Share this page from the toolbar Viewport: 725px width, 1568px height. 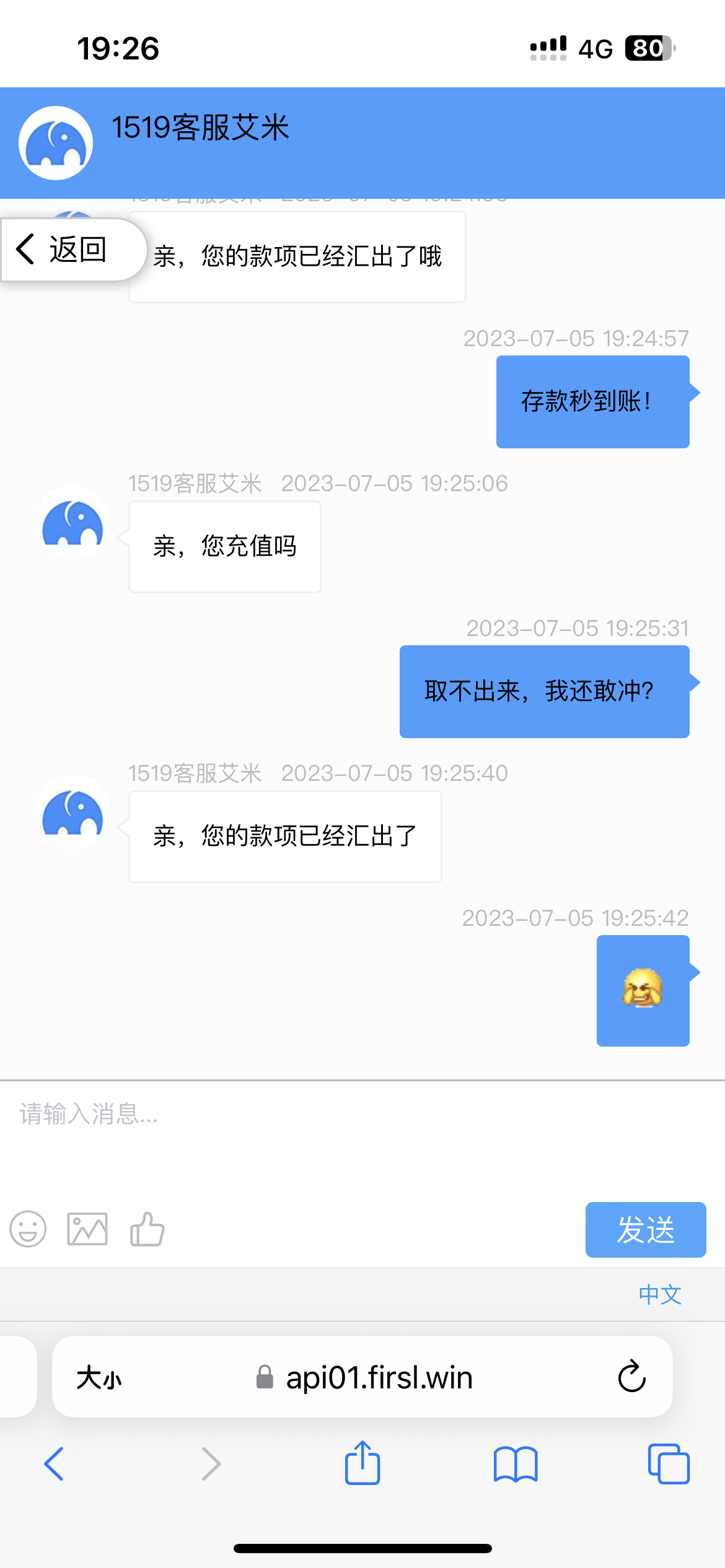pyautogui.click(x=362, y=1463)
